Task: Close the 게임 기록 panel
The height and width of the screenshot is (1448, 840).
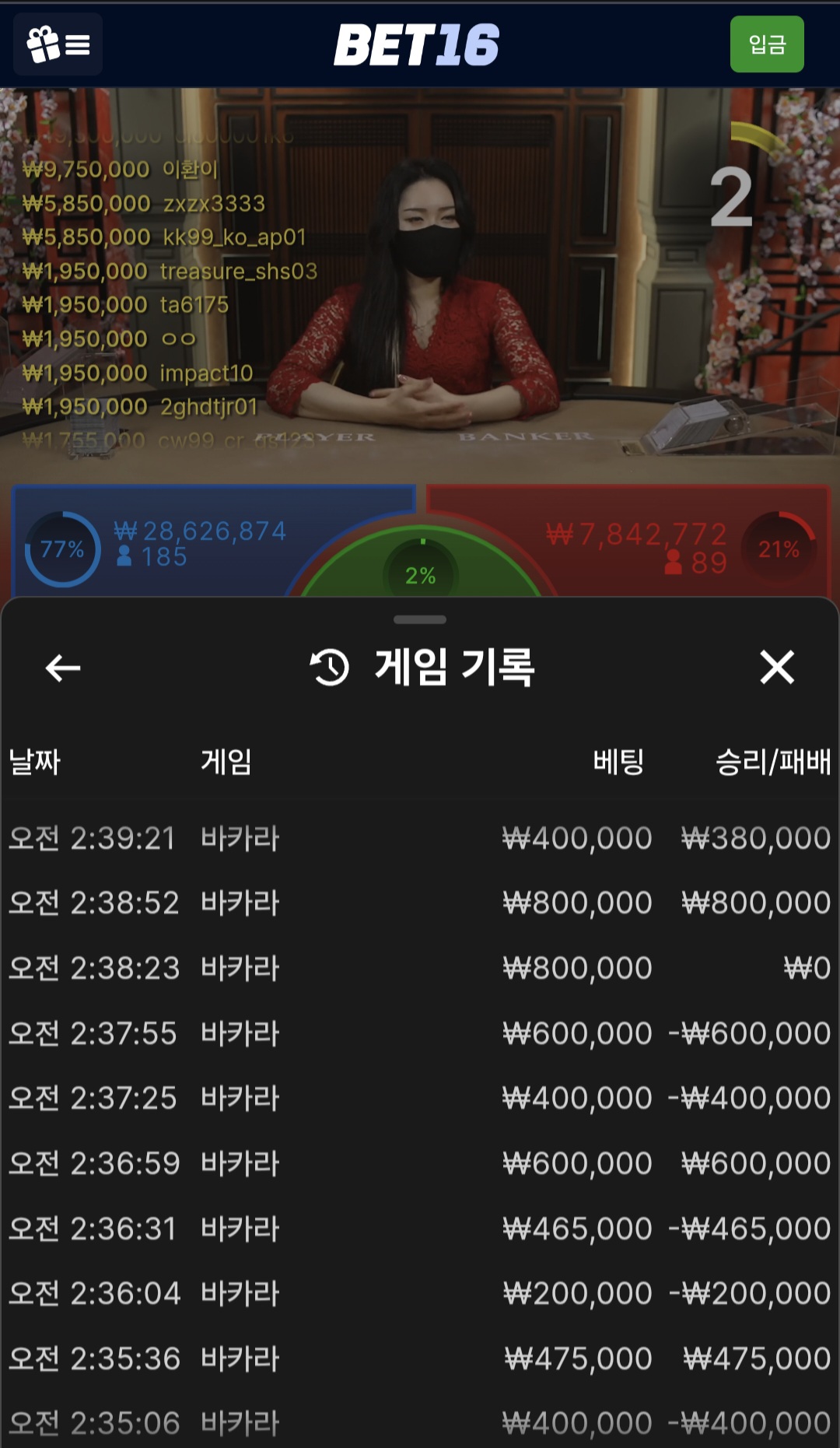Action: click(776, 667)
